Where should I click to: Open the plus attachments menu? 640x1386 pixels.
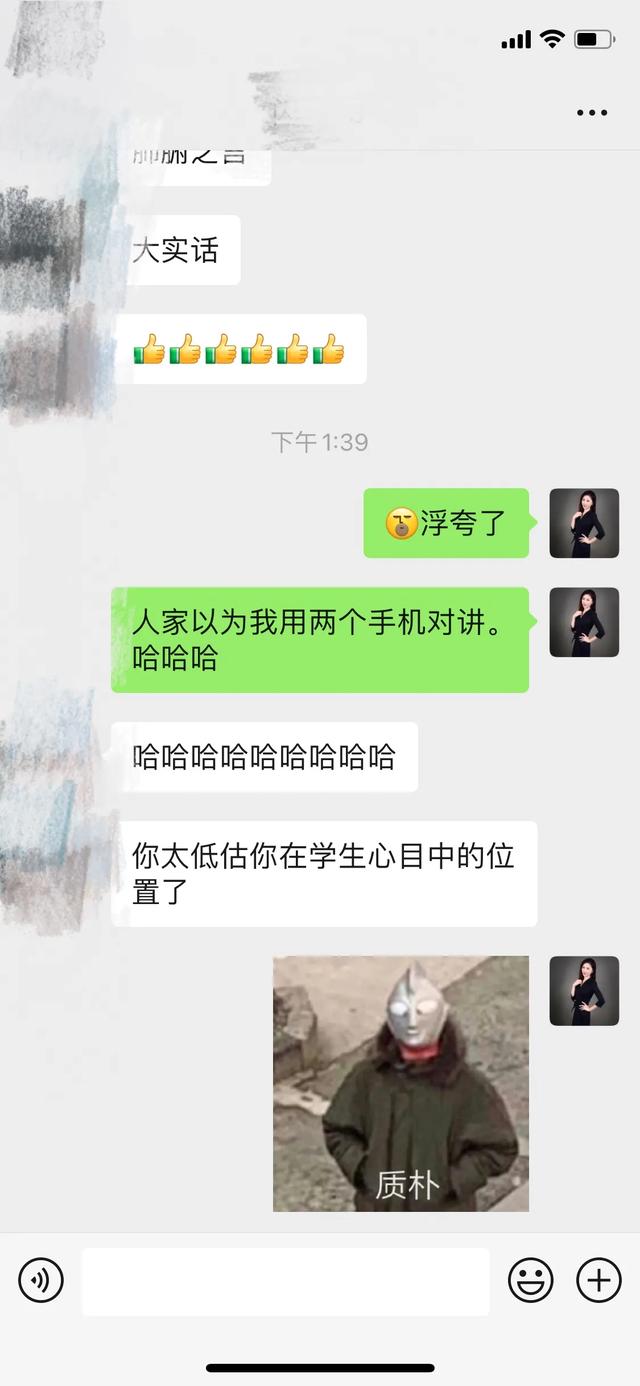pos(599,1279)
